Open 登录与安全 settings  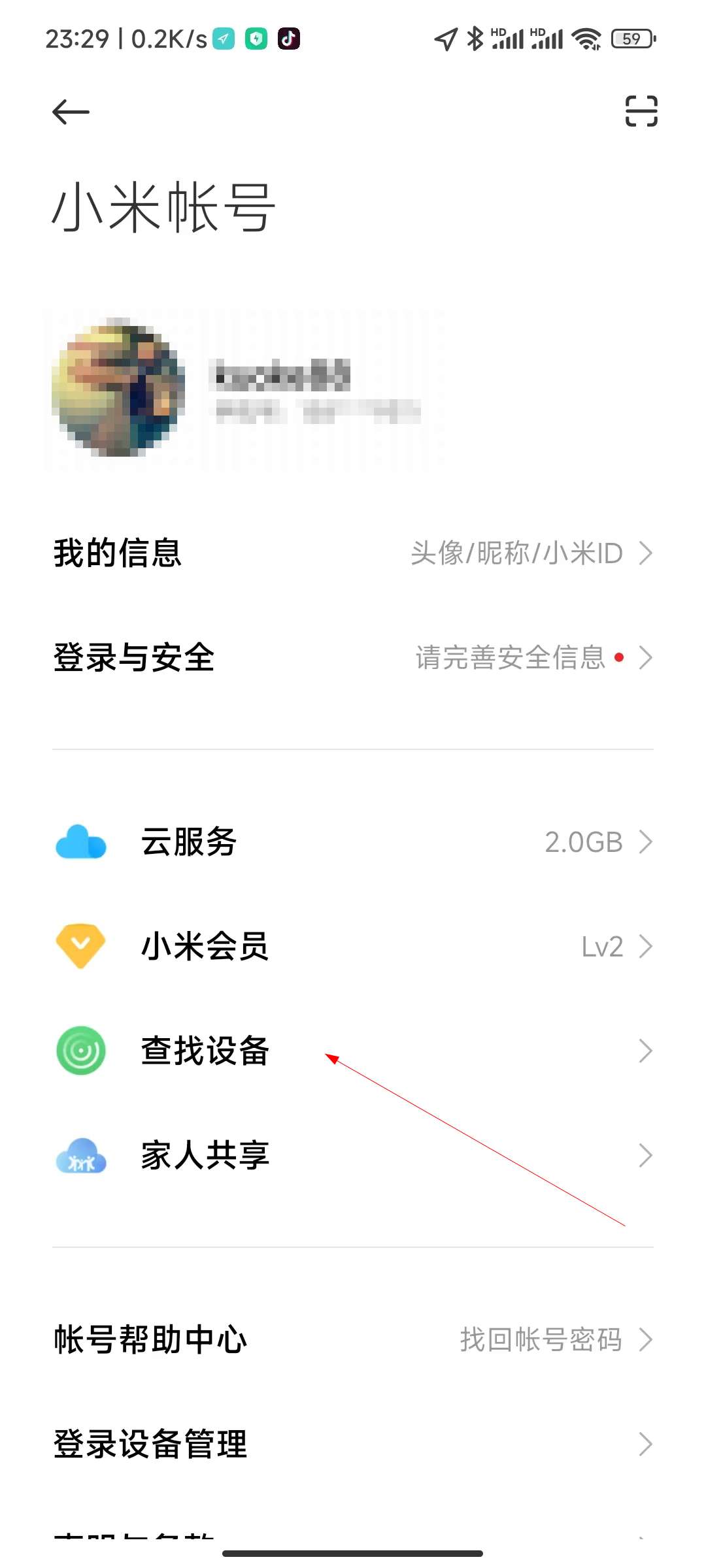[353, 657]
